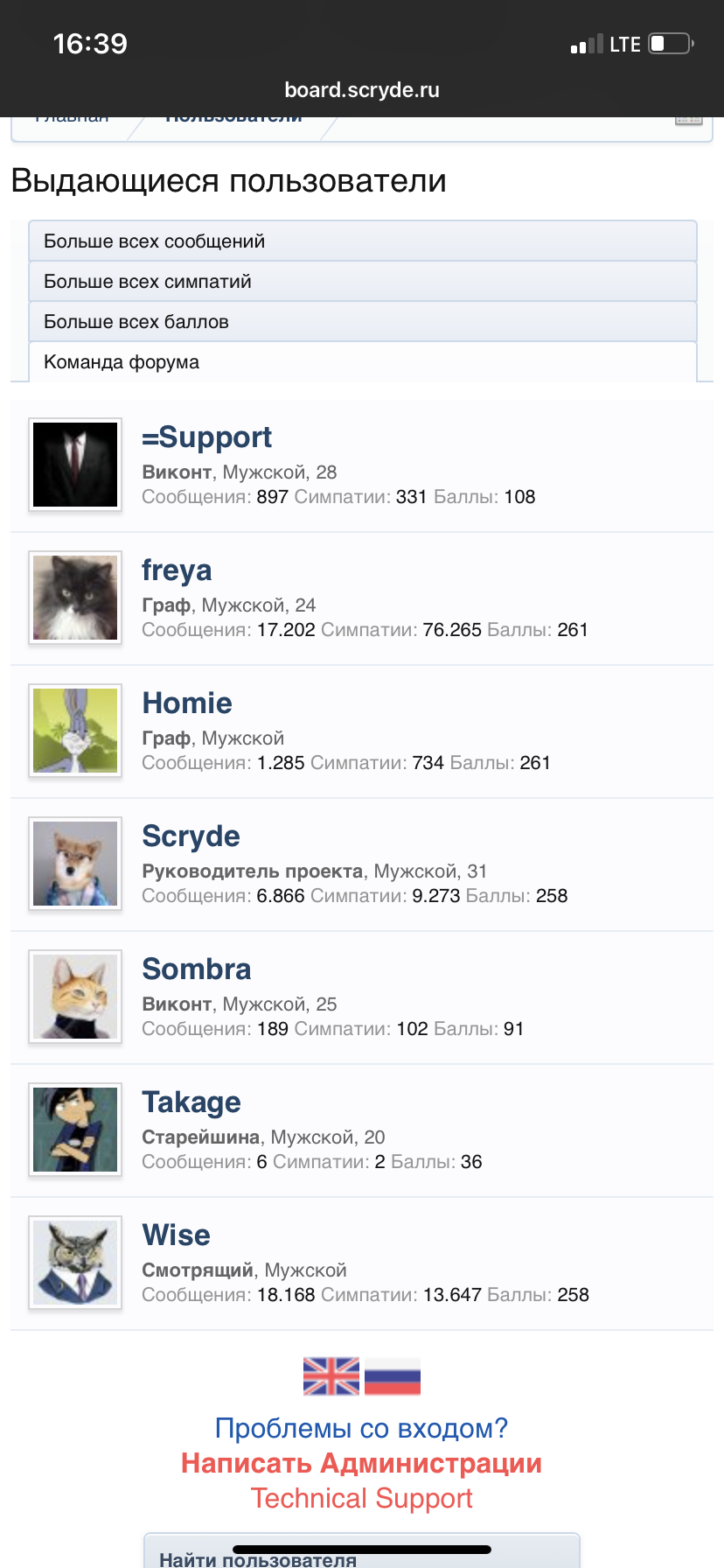Switch language with the Russian flag

(x=393, y=1376)
